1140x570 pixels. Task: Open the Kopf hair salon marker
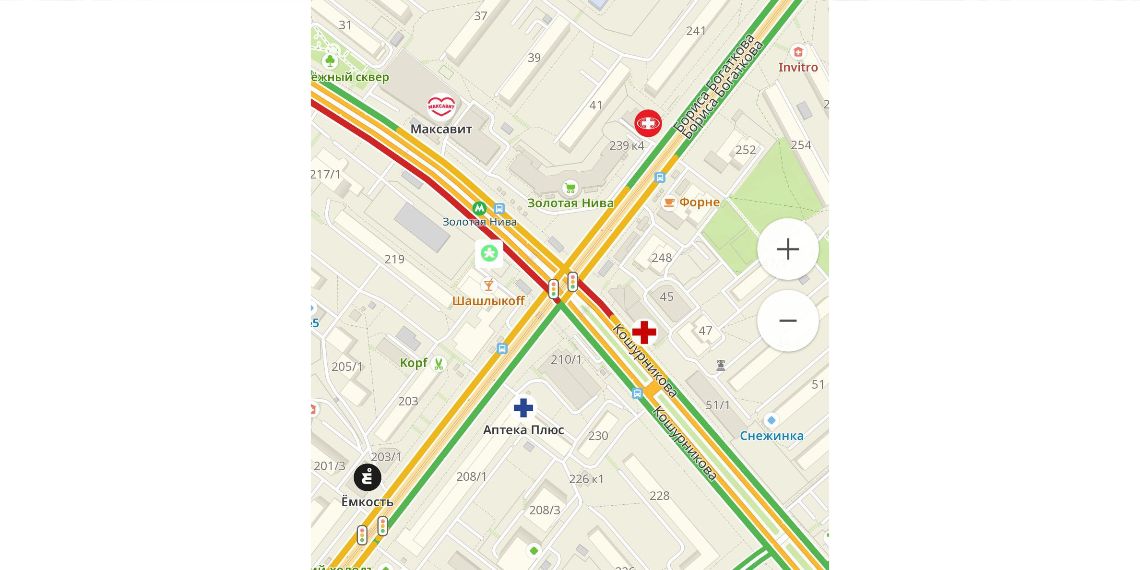[438, 363]
